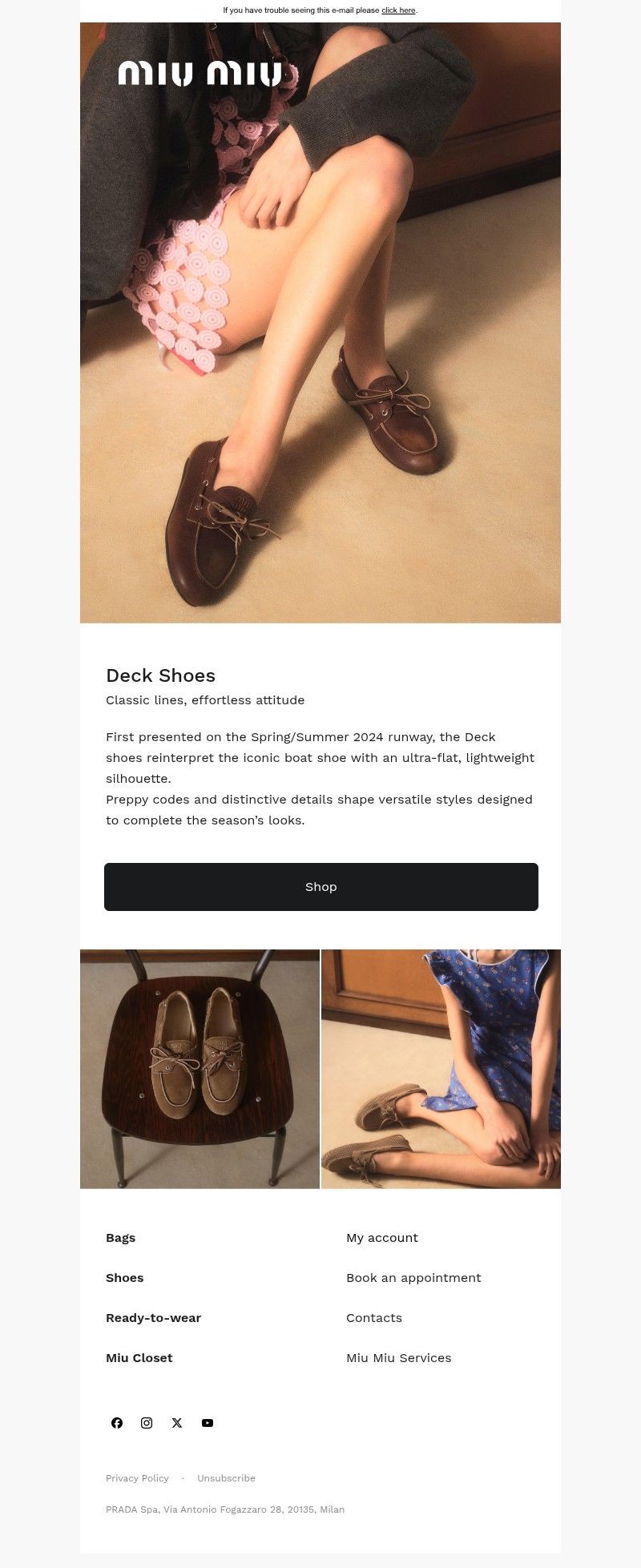Image resolution: width=641 pixels, height=1568 pixels.
Task: Click the image of the model in blue dress
Action: (x=441, y=1069)
